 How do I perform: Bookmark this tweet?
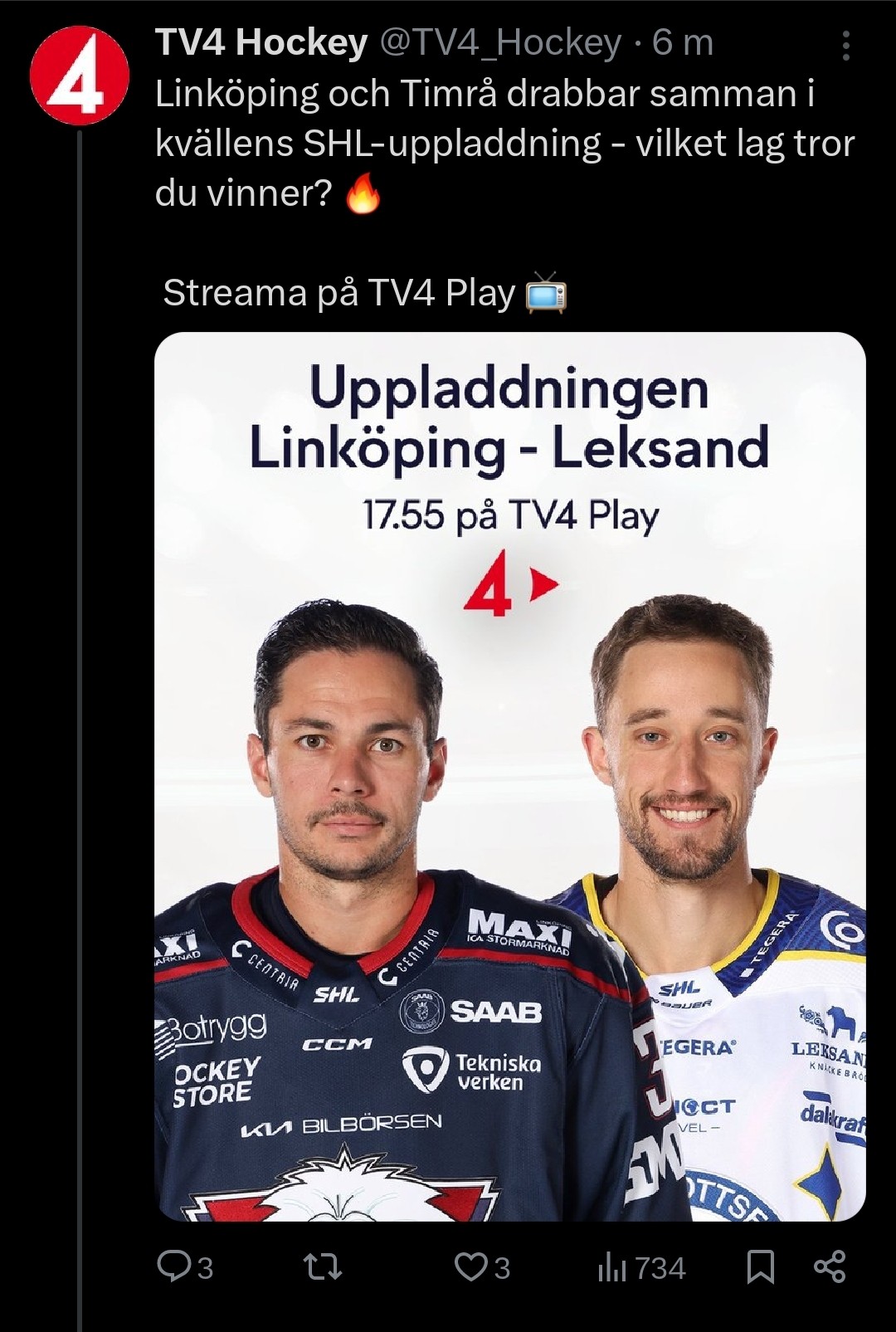click(x=760, y=1266)
